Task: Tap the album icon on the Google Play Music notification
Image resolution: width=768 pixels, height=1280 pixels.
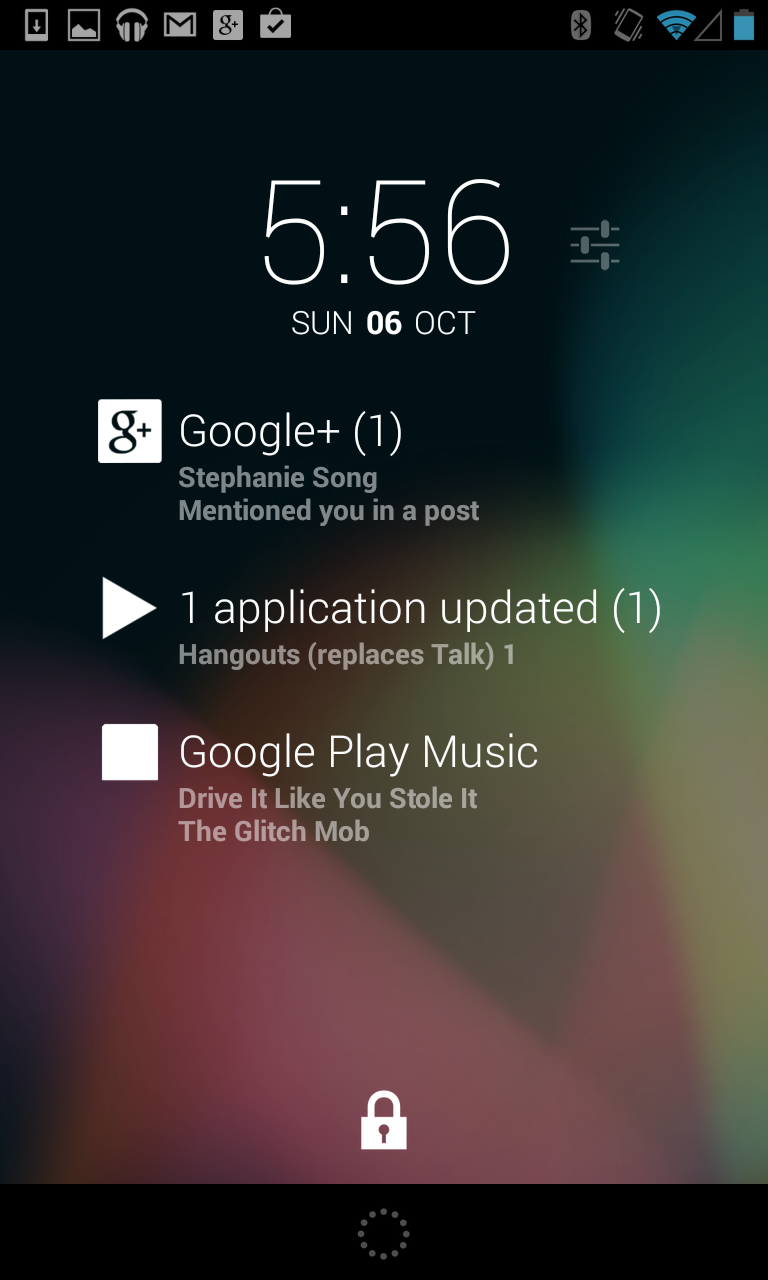Action: point(128,752)
